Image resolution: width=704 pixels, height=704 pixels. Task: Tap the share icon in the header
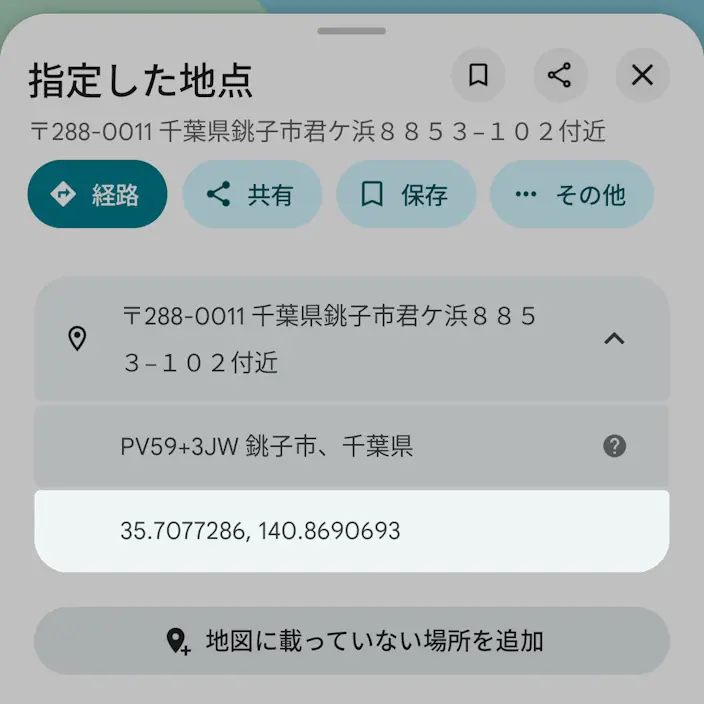560,75
